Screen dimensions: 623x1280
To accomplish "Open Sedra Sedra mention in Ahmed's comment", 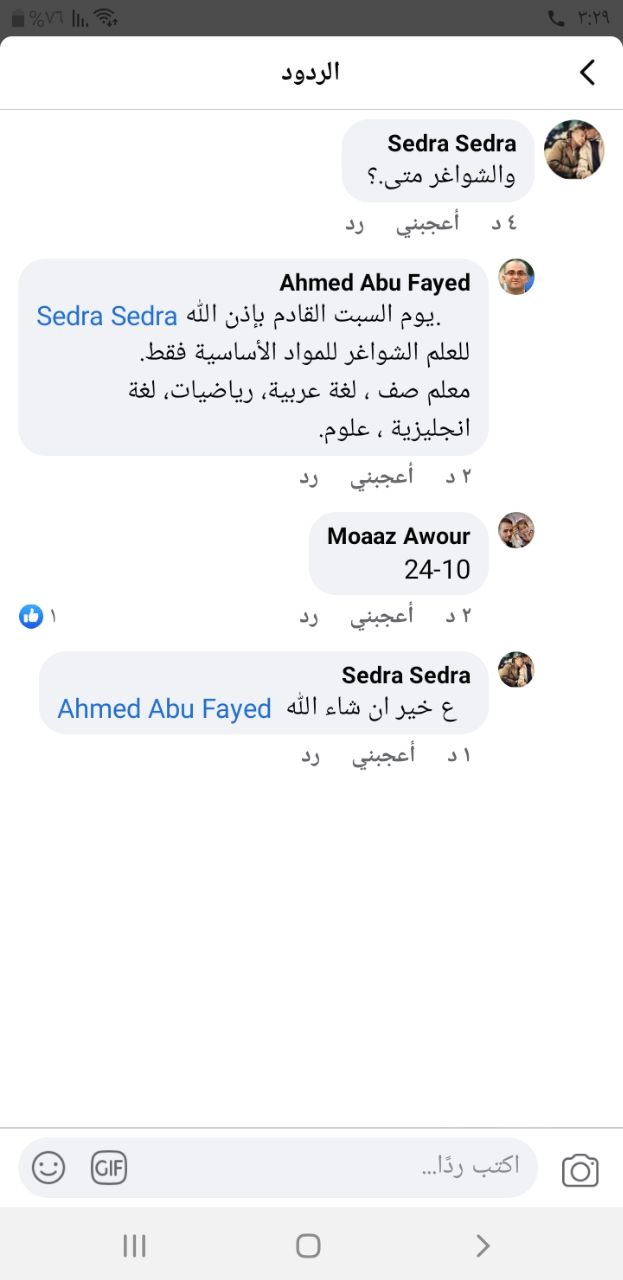I will point(107,317).
